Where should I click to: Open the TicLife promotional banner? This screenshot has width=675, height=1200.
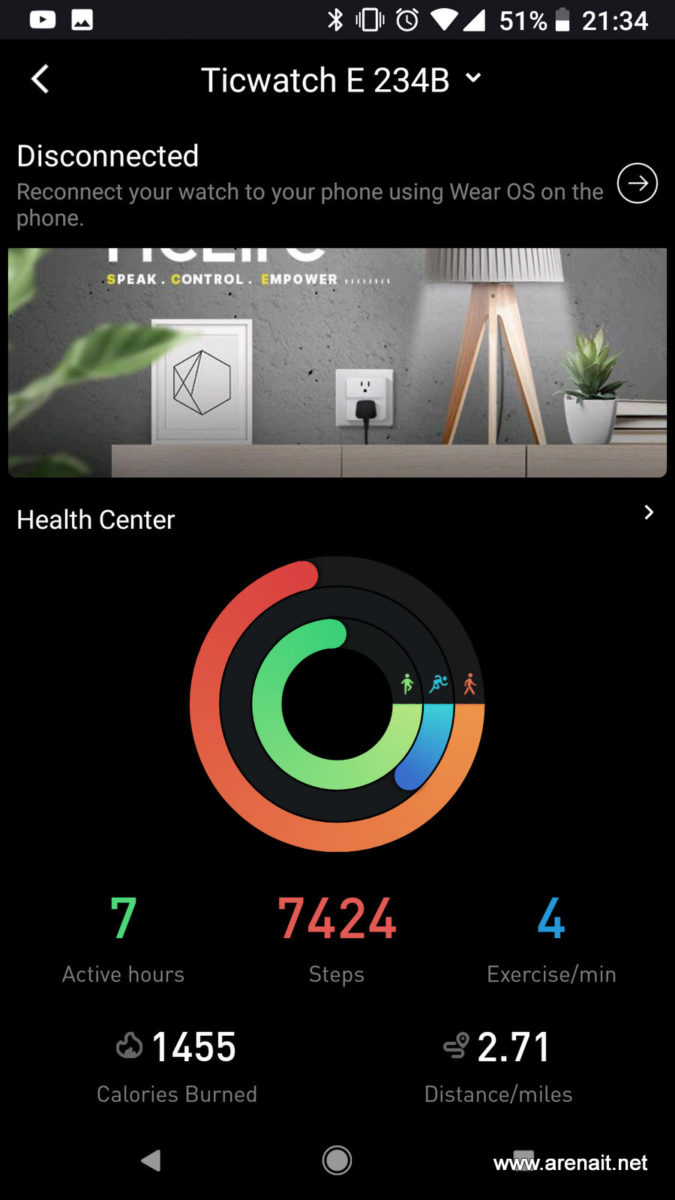pos(337,362)
